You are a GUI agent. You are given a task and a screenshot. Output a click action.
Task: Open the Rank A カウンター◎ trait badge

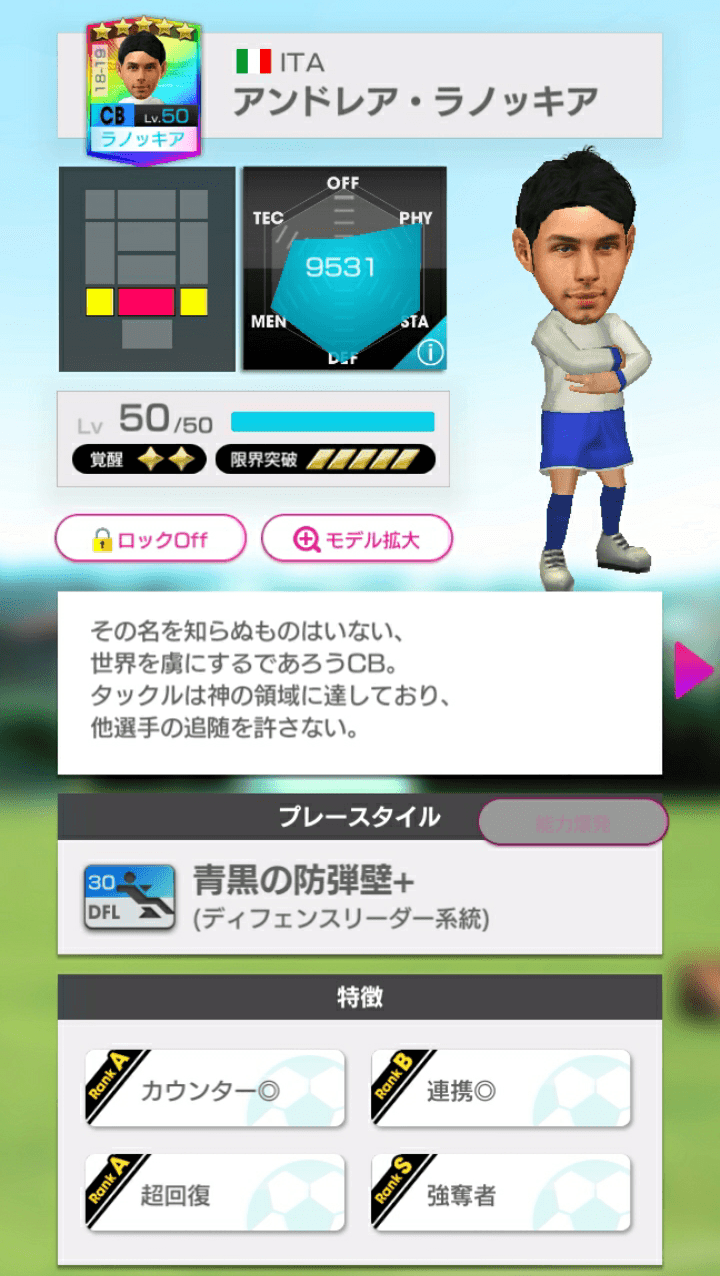214,1088
